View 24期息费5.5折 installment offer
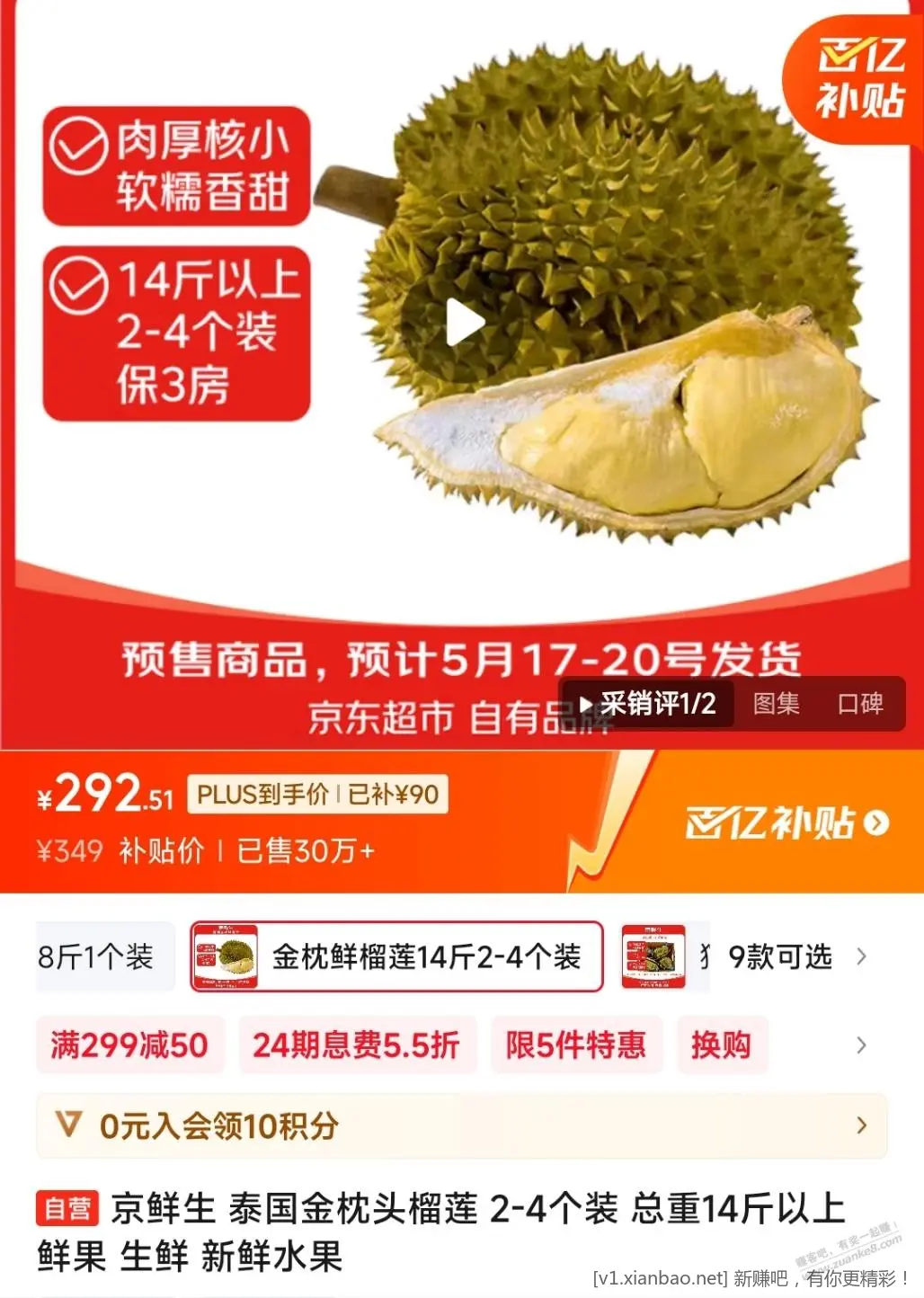Screen dimensions: 924x1298 coord(356,1045)
